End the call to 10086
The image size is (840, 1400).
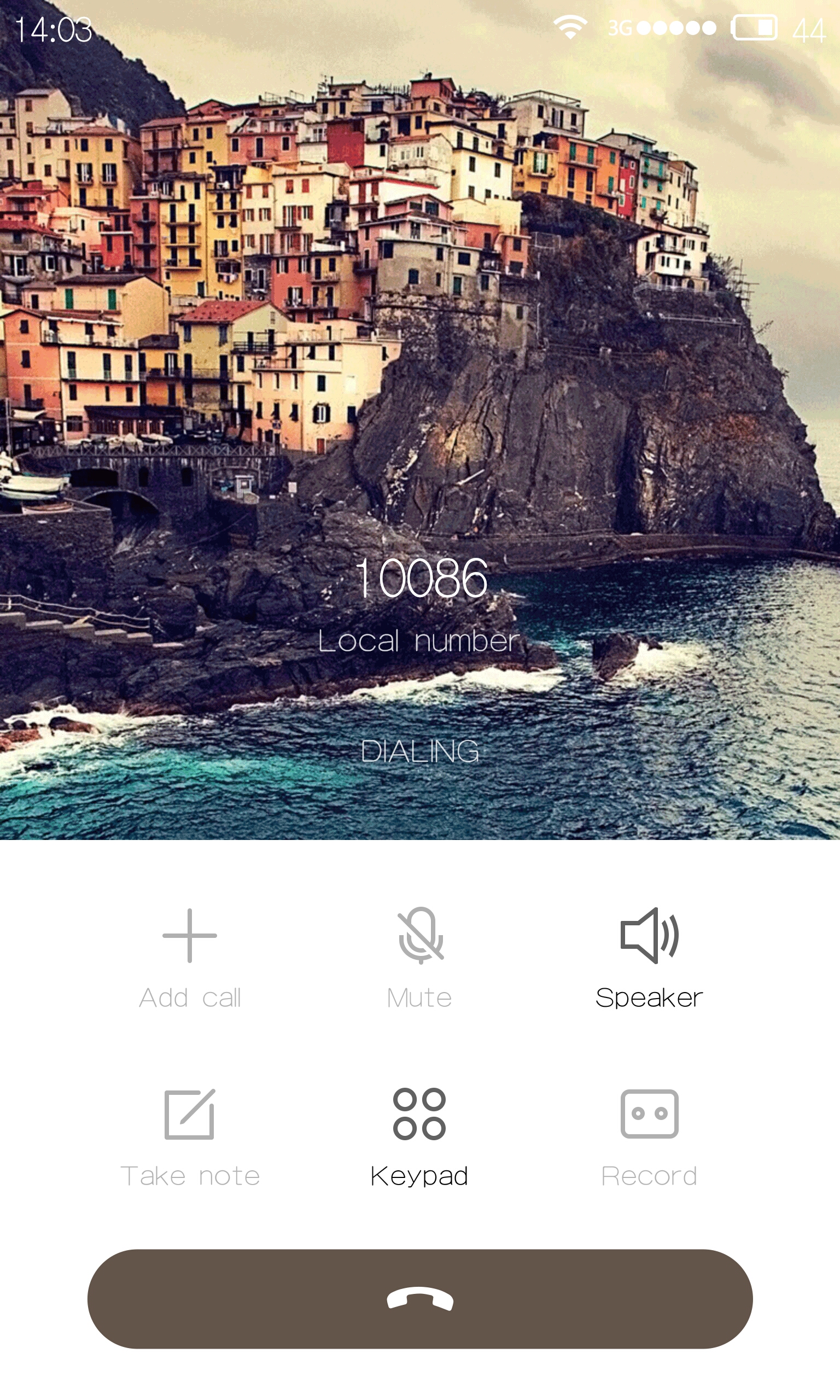420,1299
